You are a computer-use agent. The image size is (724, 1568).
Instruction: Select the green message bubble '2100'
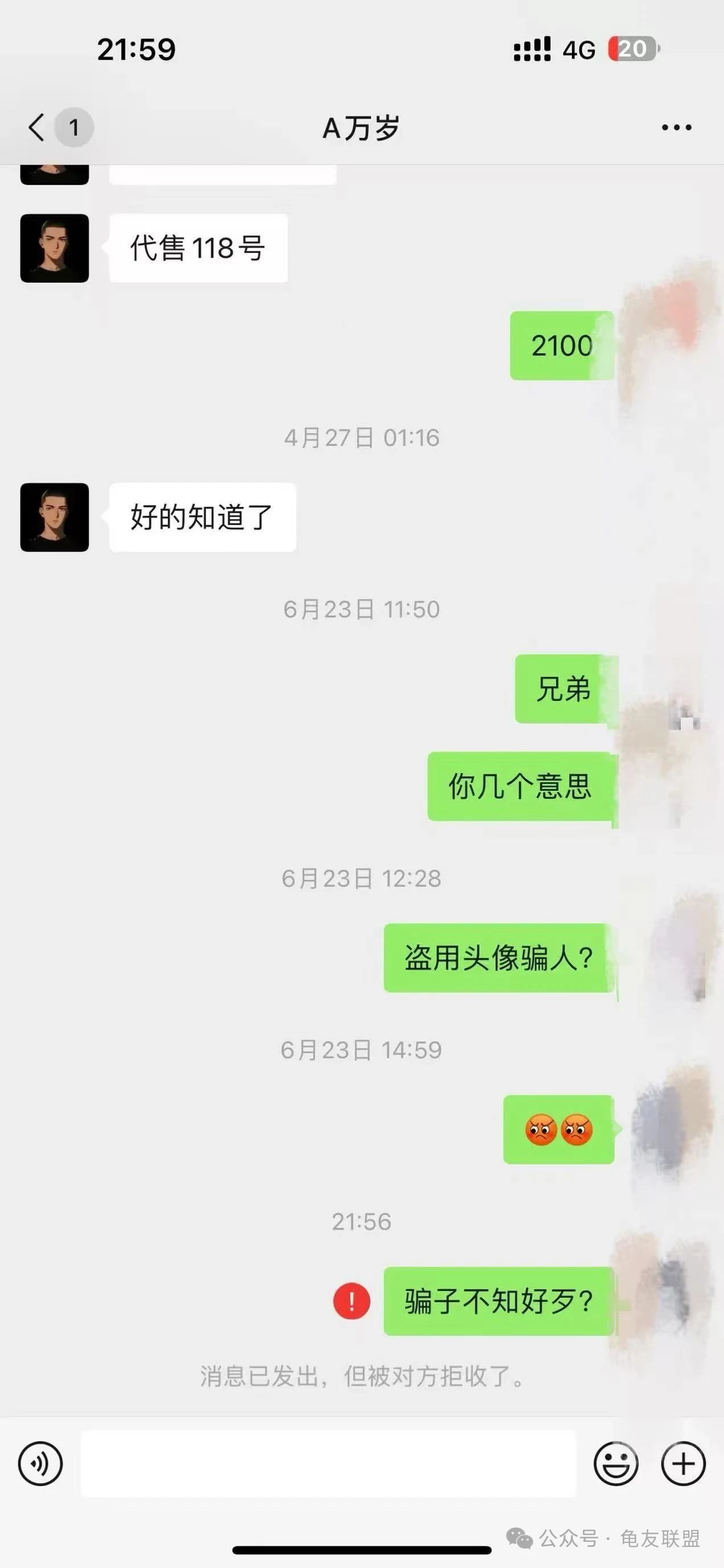click(x=561, y=346)
